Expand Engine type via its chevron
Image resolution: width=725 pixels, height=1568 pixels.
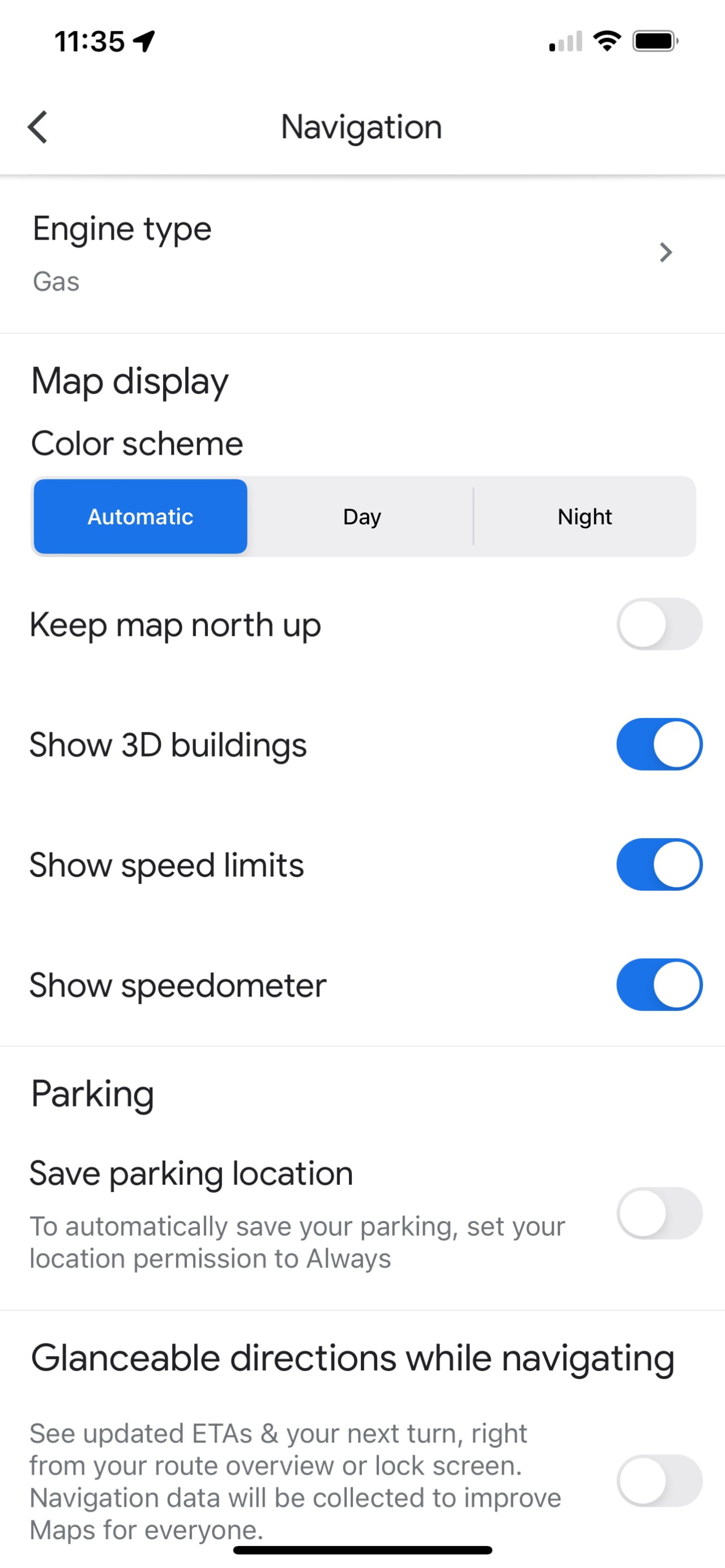tap(666, 253)
